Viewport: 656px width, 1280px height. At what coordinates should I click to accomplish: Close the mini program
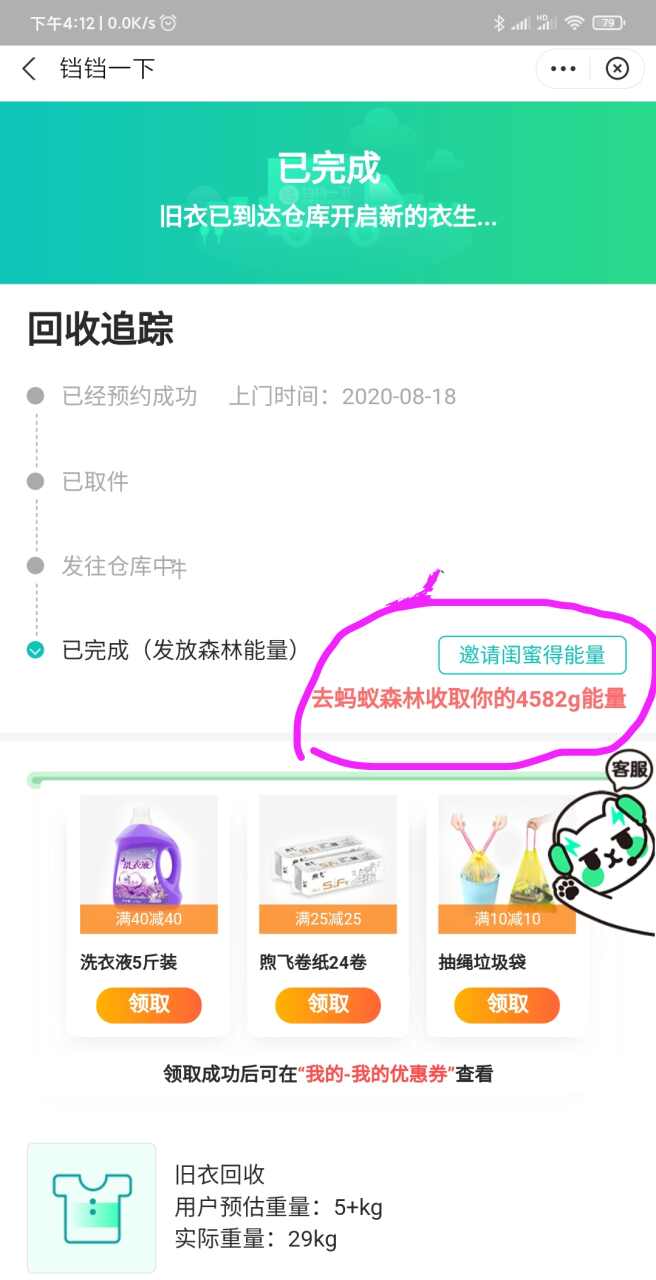(x=618, y=69)
